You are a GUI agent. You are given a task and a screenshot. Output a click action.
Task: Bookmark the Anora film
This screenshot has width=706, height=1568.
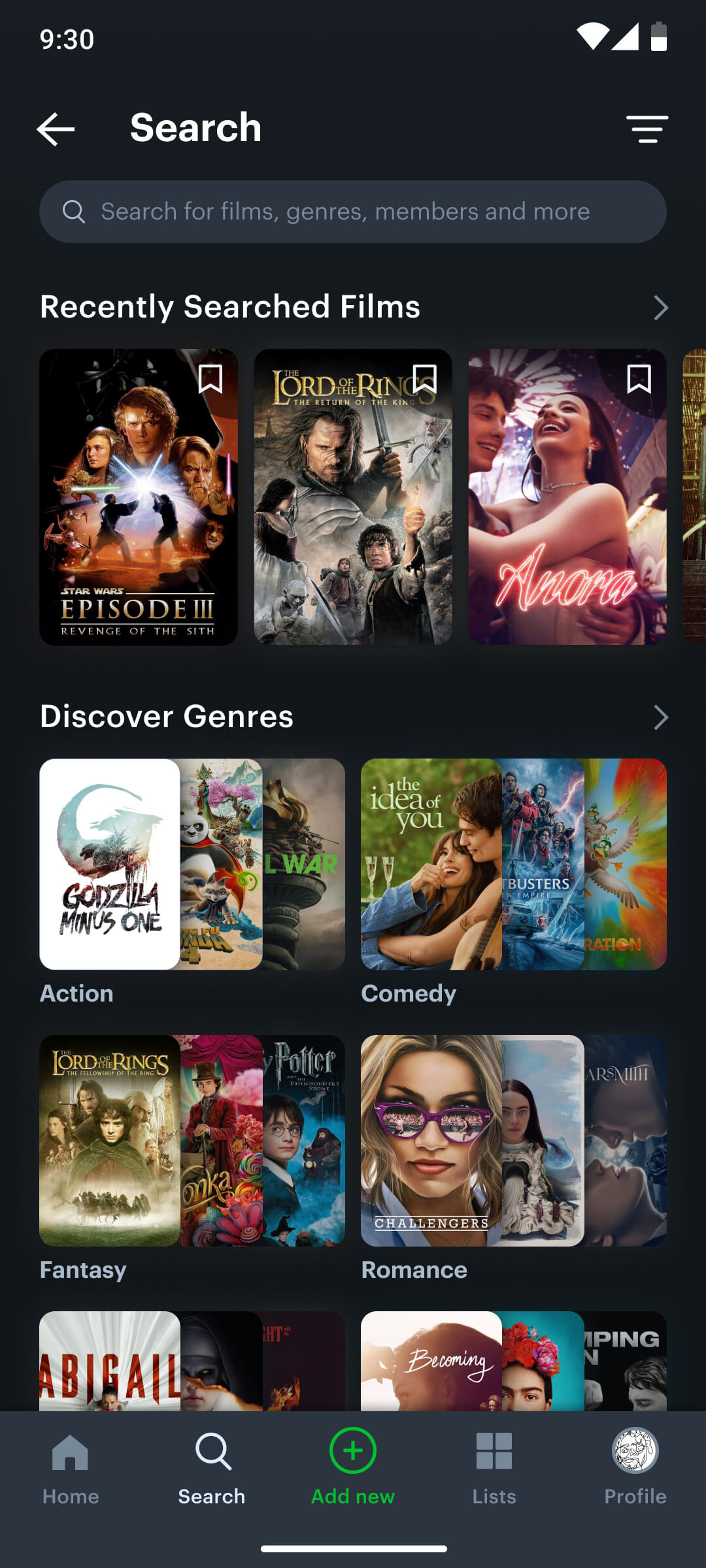coord(639,379)
